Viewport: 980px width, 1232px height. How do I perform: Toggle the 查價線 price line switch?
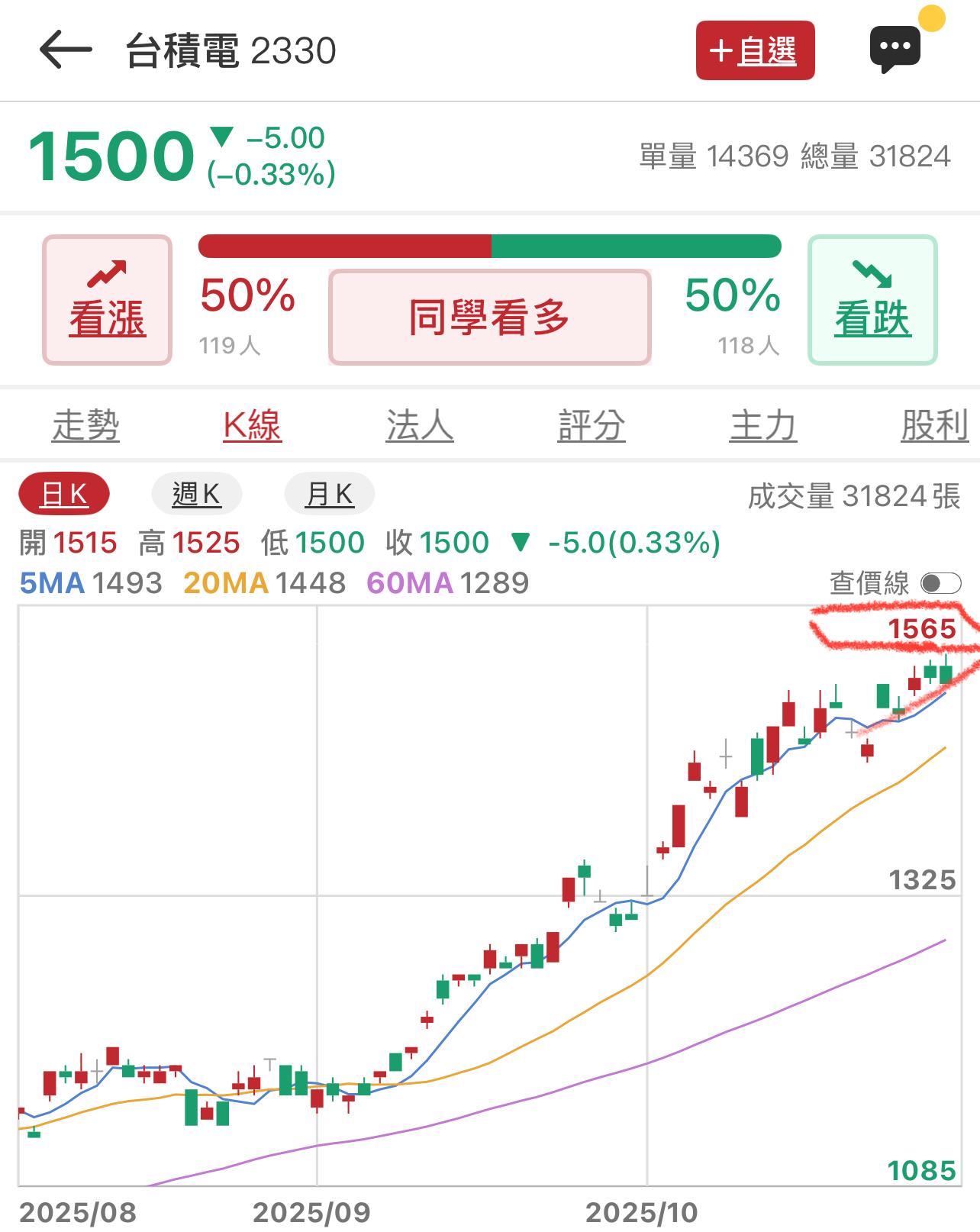(940, 584)
